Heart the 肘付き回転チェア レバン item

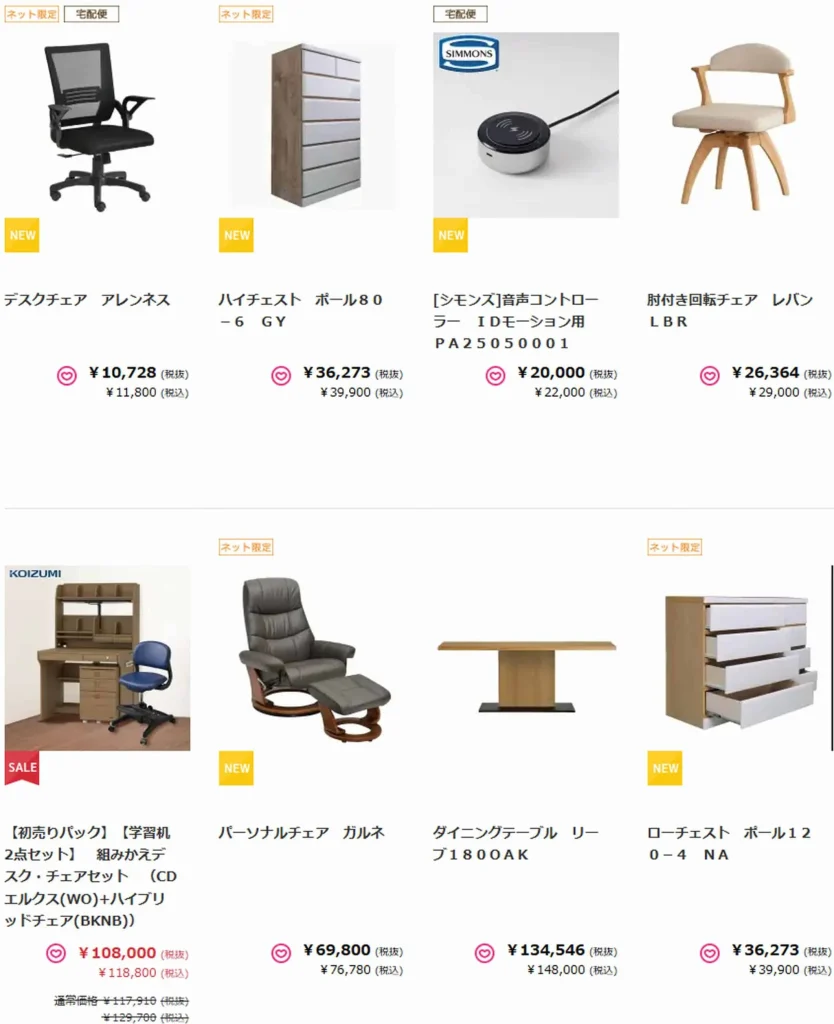point(709,376)
